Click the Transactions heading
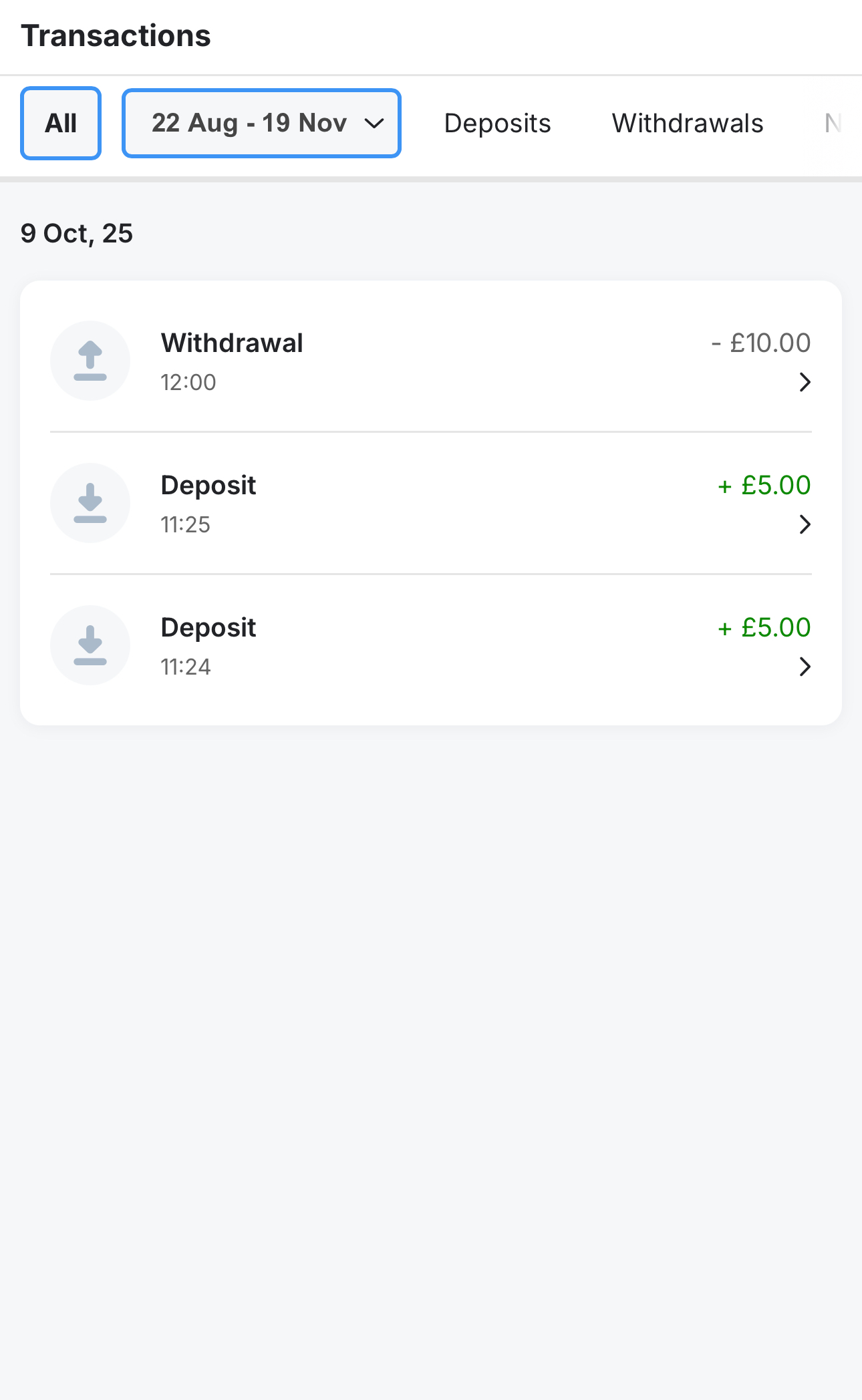 click(x=116, y=35)
